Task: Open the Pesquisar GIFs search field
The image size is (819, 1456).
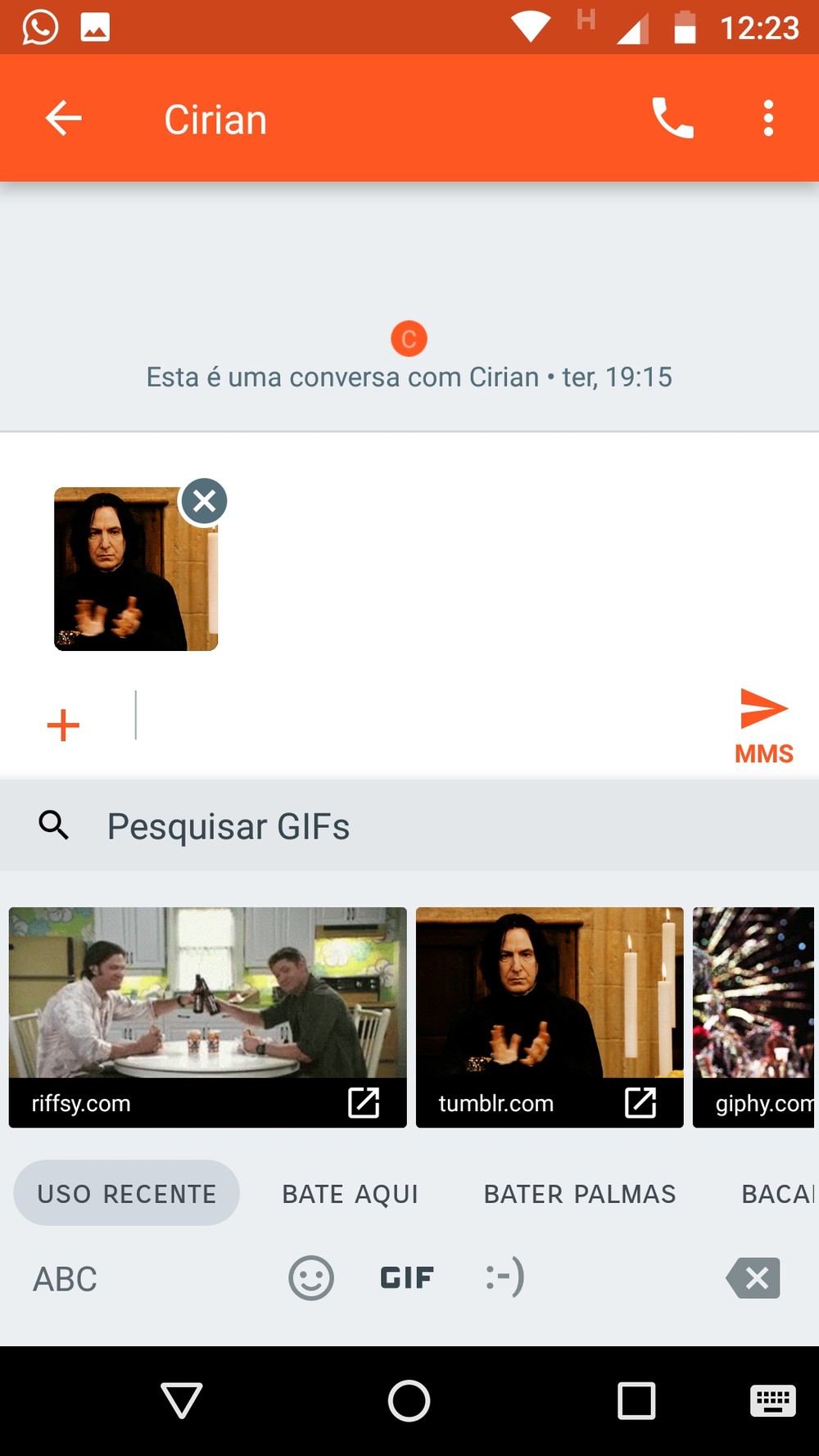Action: click(x=409, y=826)
